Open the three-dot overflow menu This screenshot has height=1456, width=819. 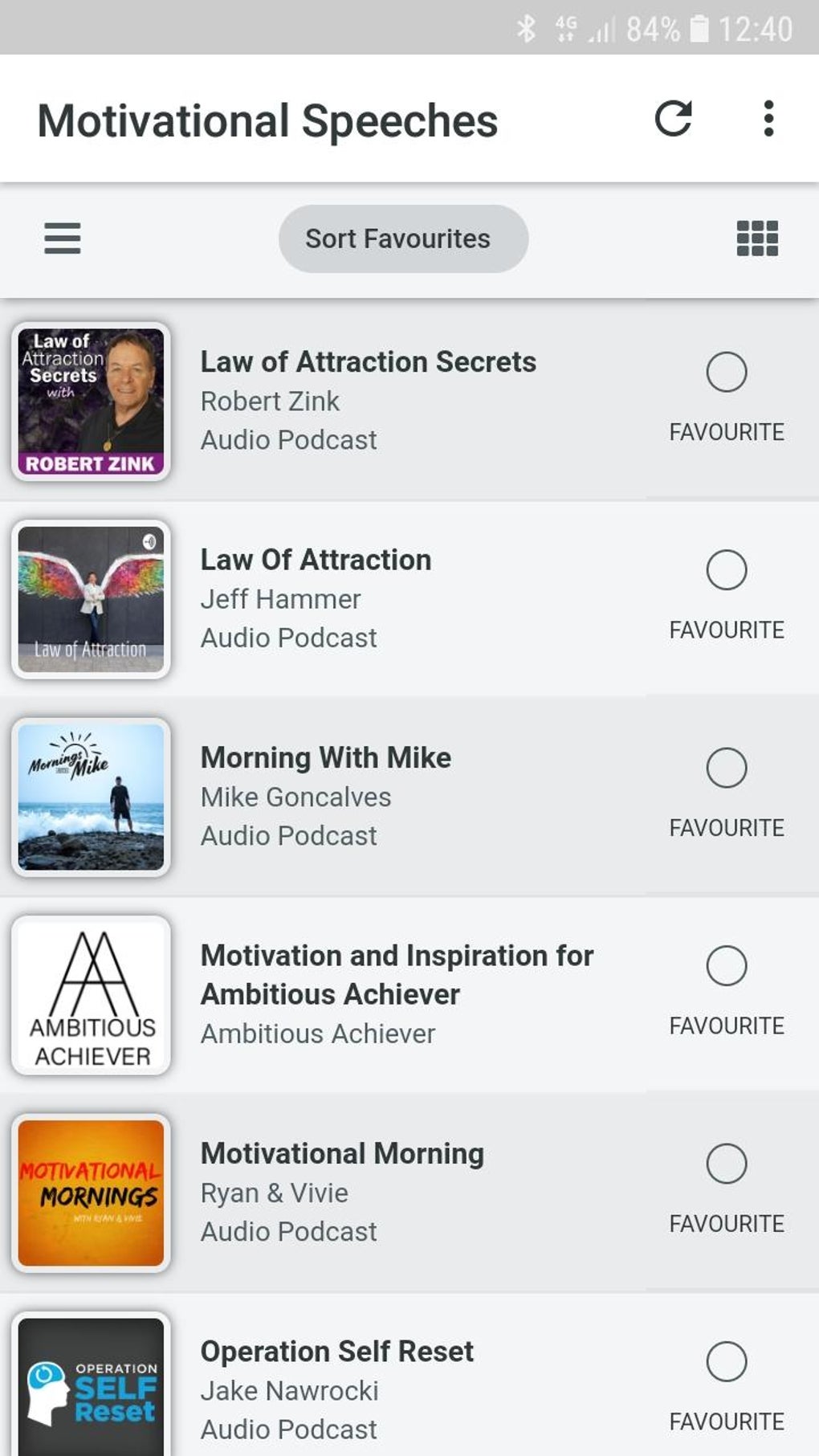click(768, 119)
